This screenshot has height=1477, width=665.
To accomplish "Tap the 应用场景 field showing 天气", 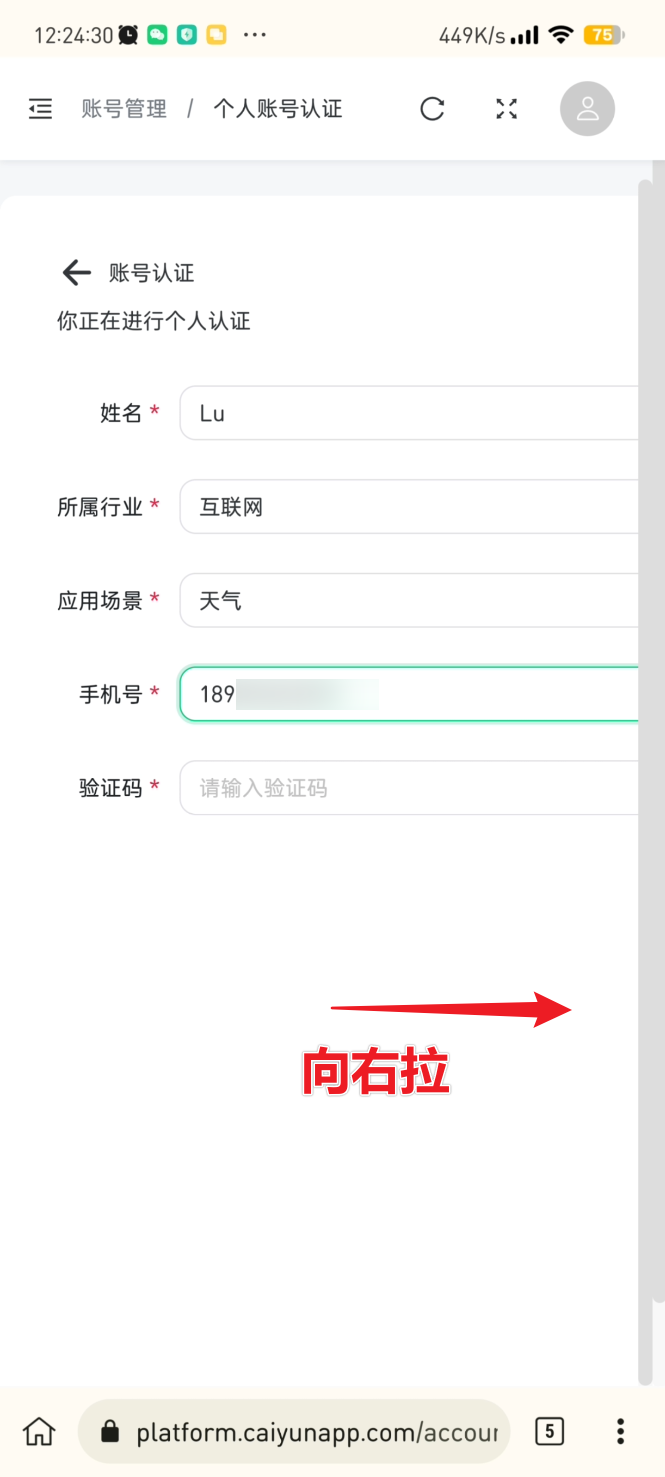I will [x=408, y=601].
